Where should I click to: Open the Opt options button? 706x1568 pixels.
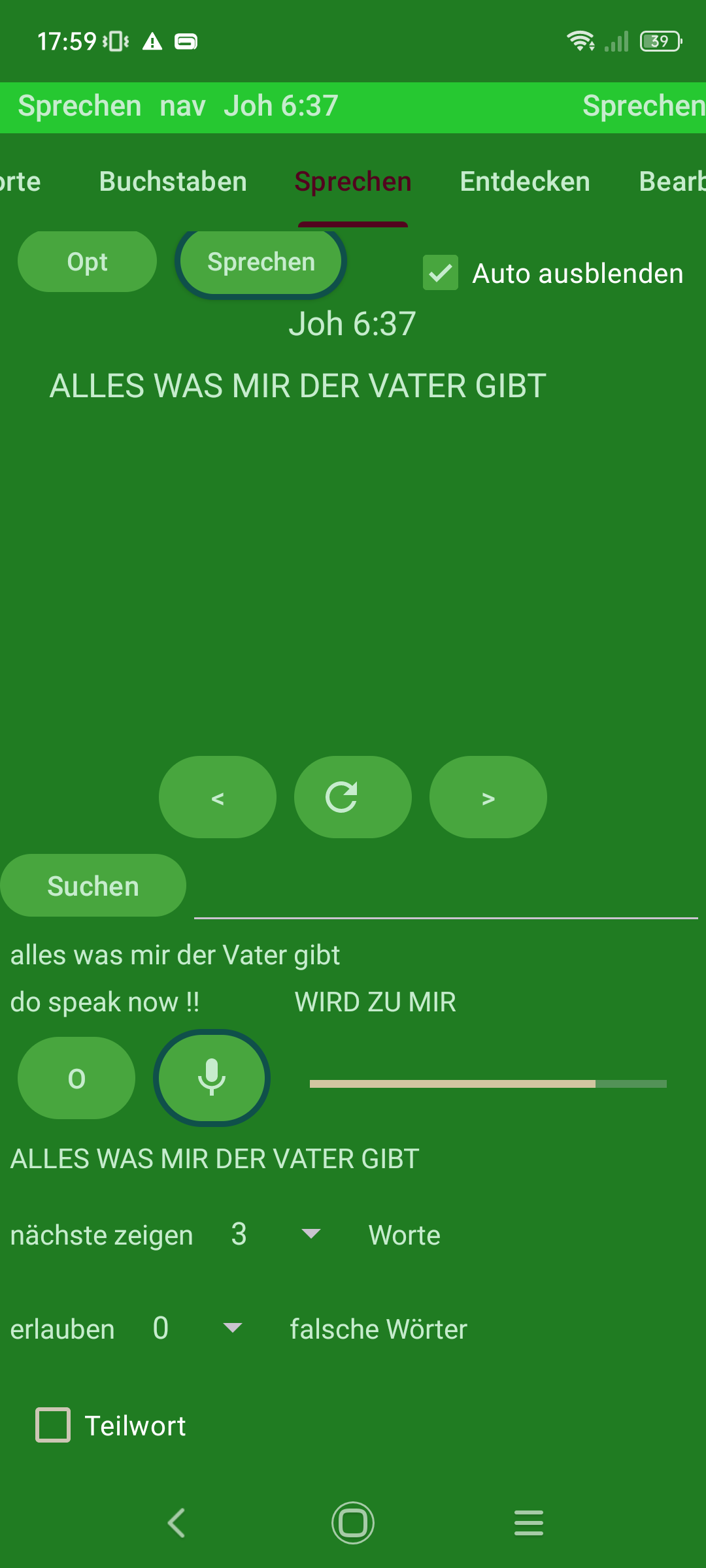point(87,262)
